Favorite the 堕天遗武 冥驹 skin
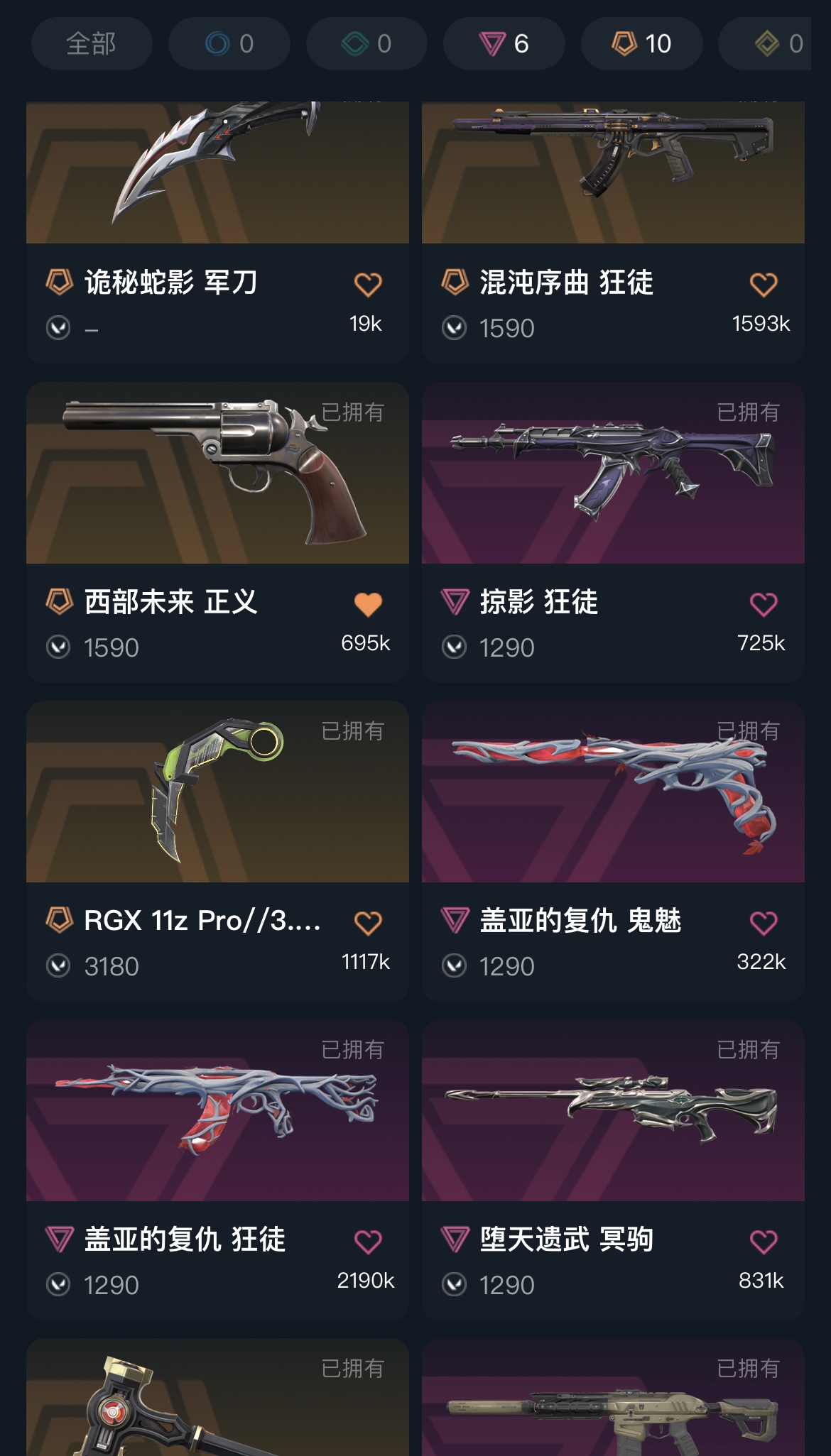This screenshot has height=1456, width=831. tap(764, 1242)
